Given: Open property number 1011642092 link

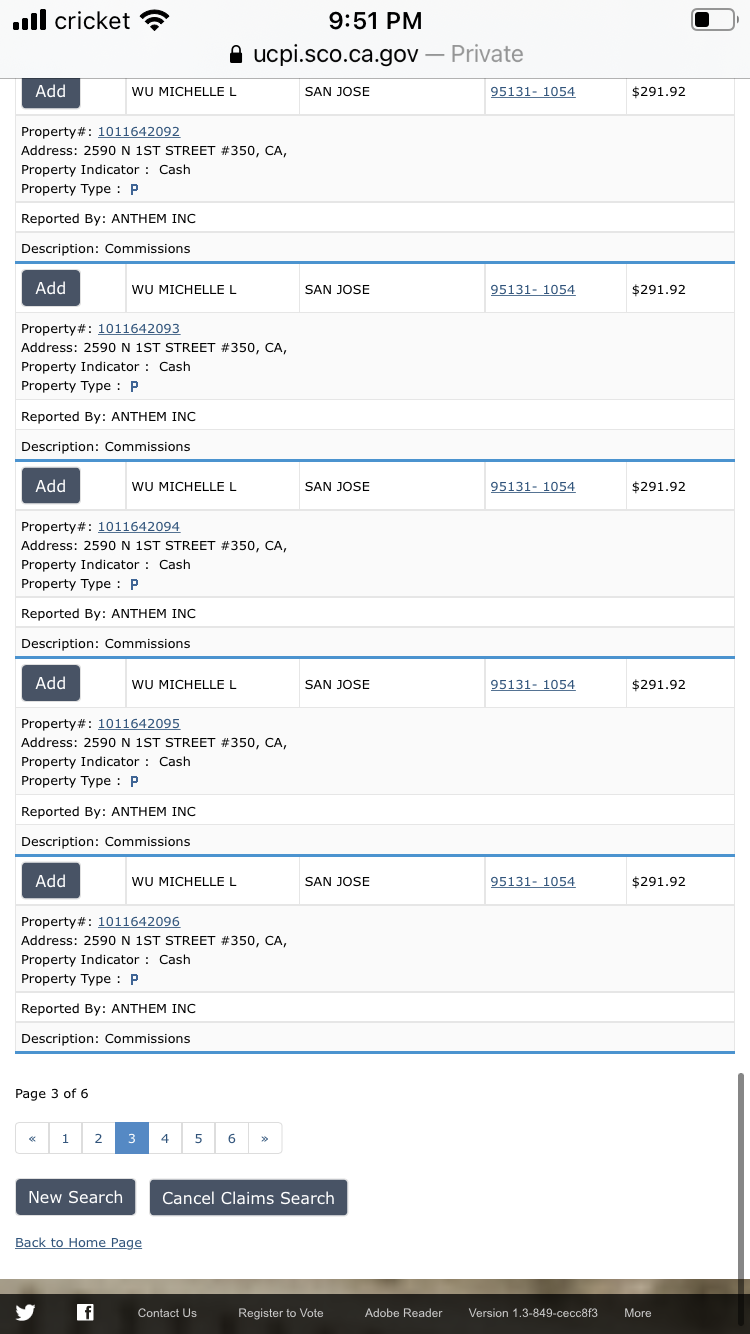Looking at the screenshot, I should [139, 131].
